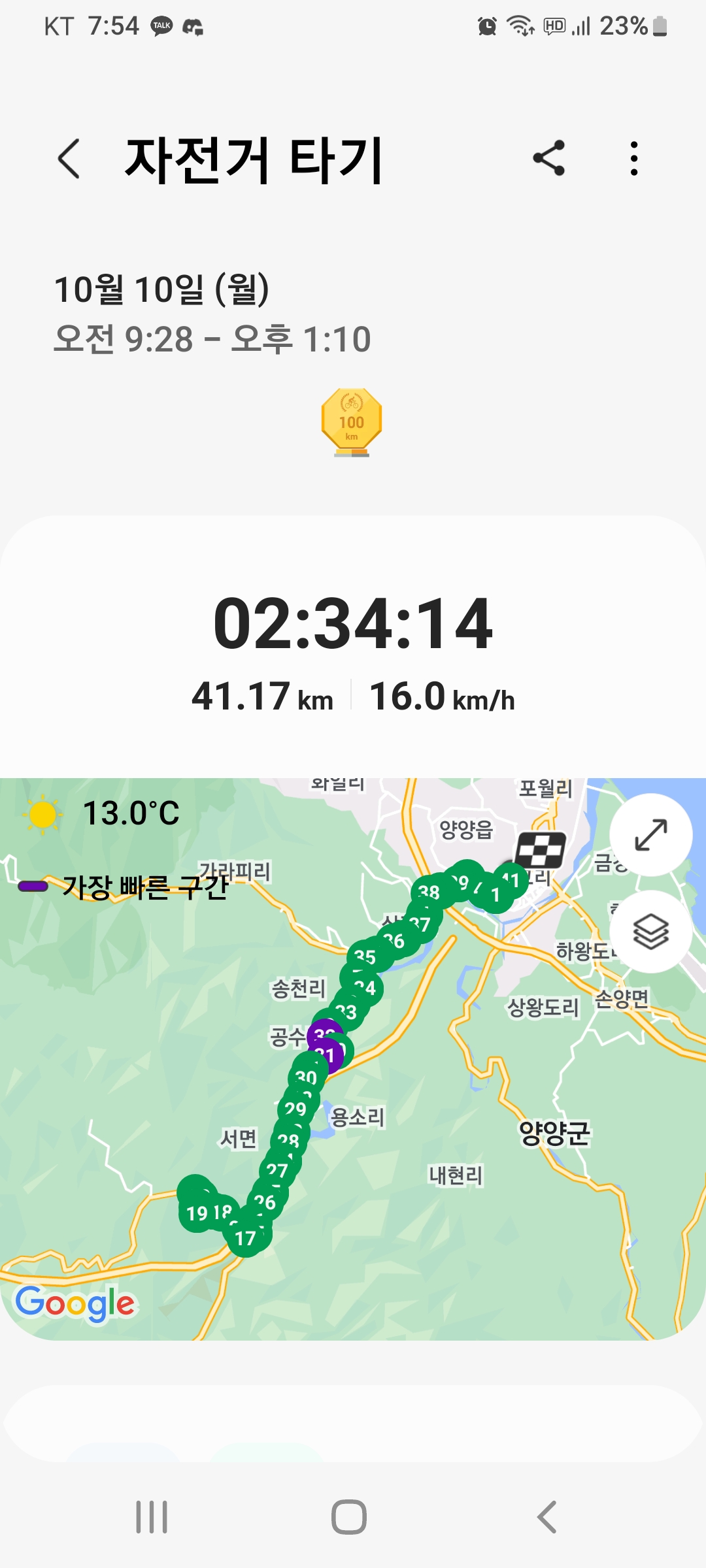The height and width of the screenshot is (1568, 706).
Task: Expand the route map to full screen
Action: [651, 835]
